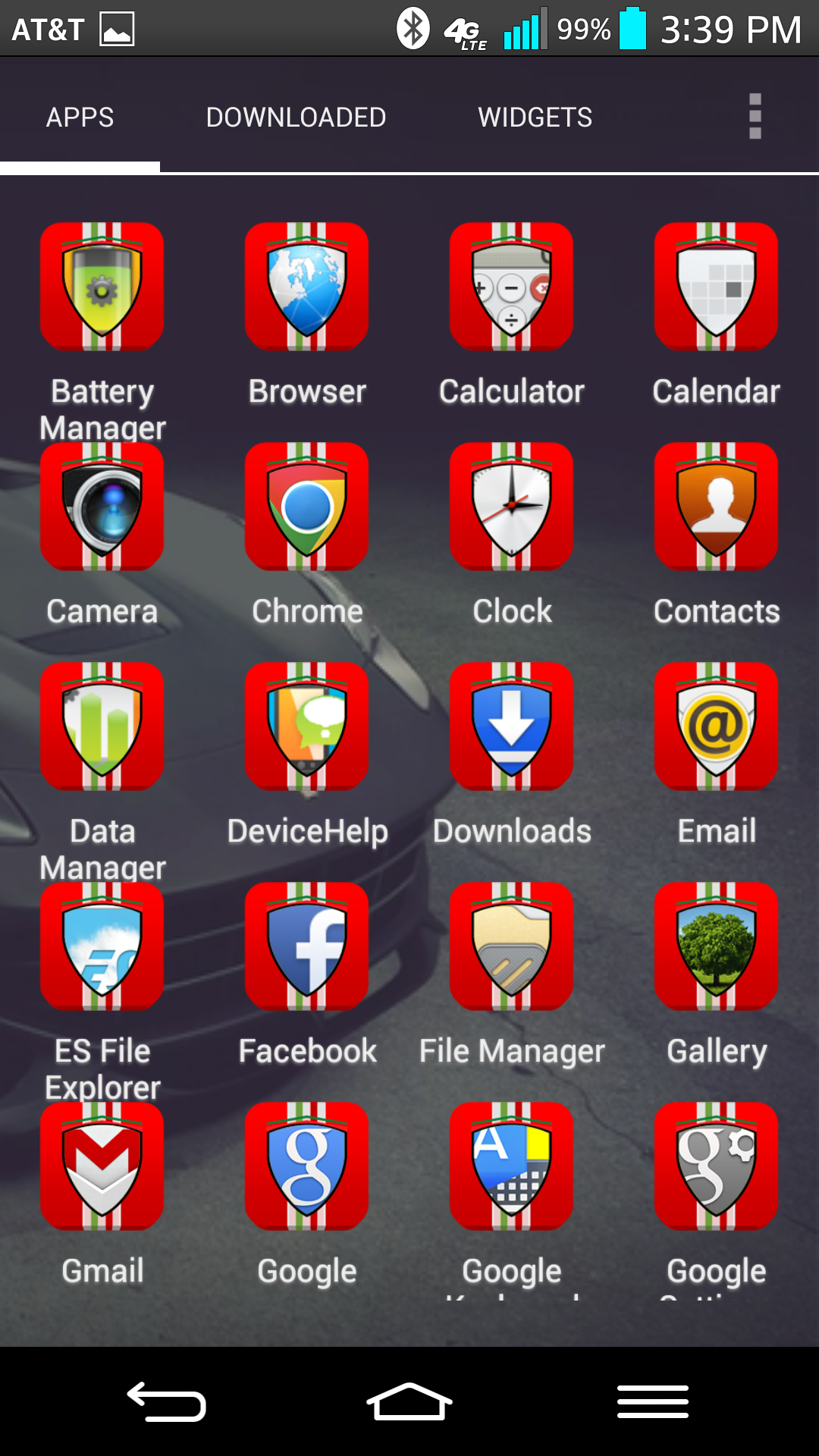Open the overflow menu
This screenshot has height=1456, width=819.
(x=754, y=117)
